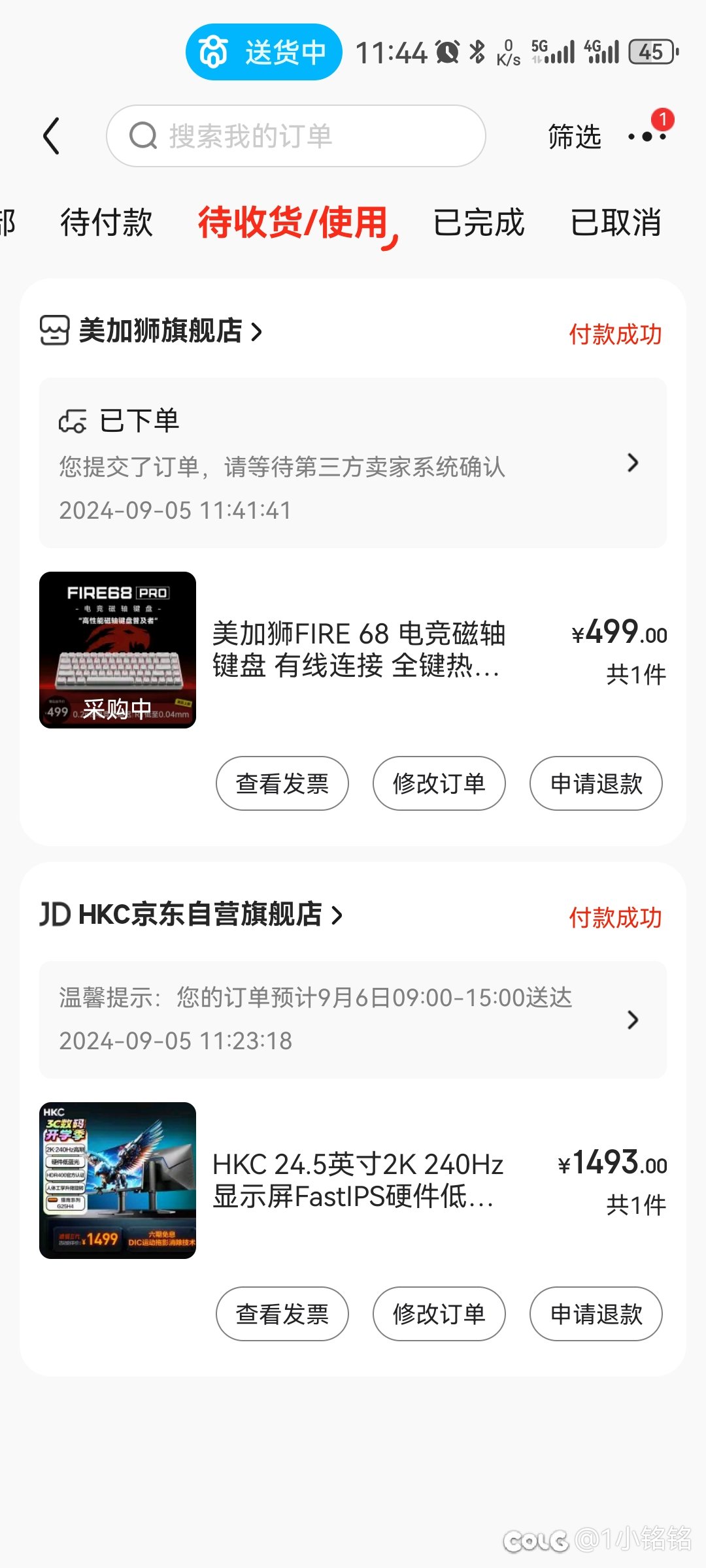This screenshot has width=706, height=1568.
Task: Tap 修改订单 for the 美加狮 keyboard order
Action: click(x=439, y=783)
